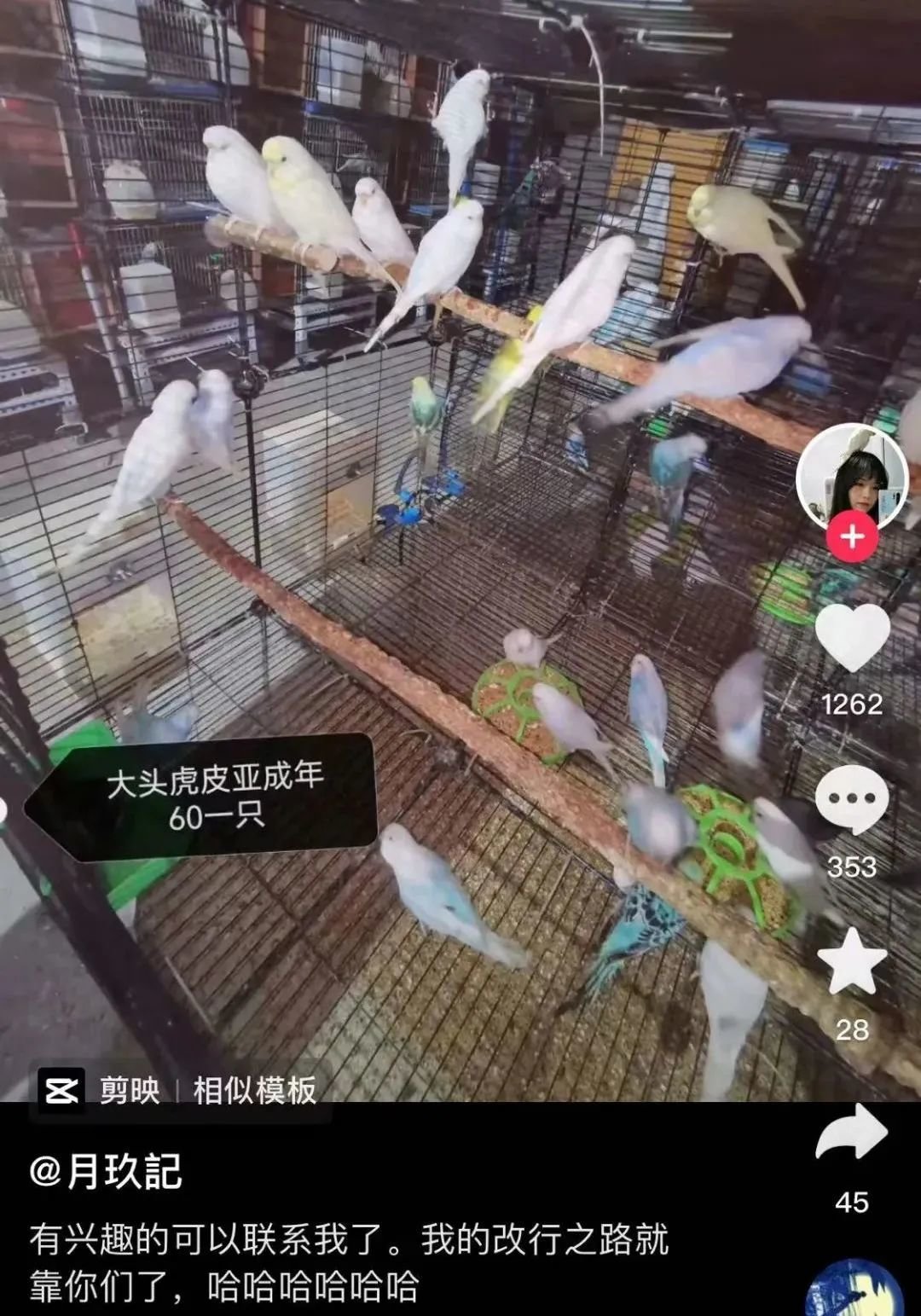Share this video
This screenshot has height=1316, width=921.
852,1133
